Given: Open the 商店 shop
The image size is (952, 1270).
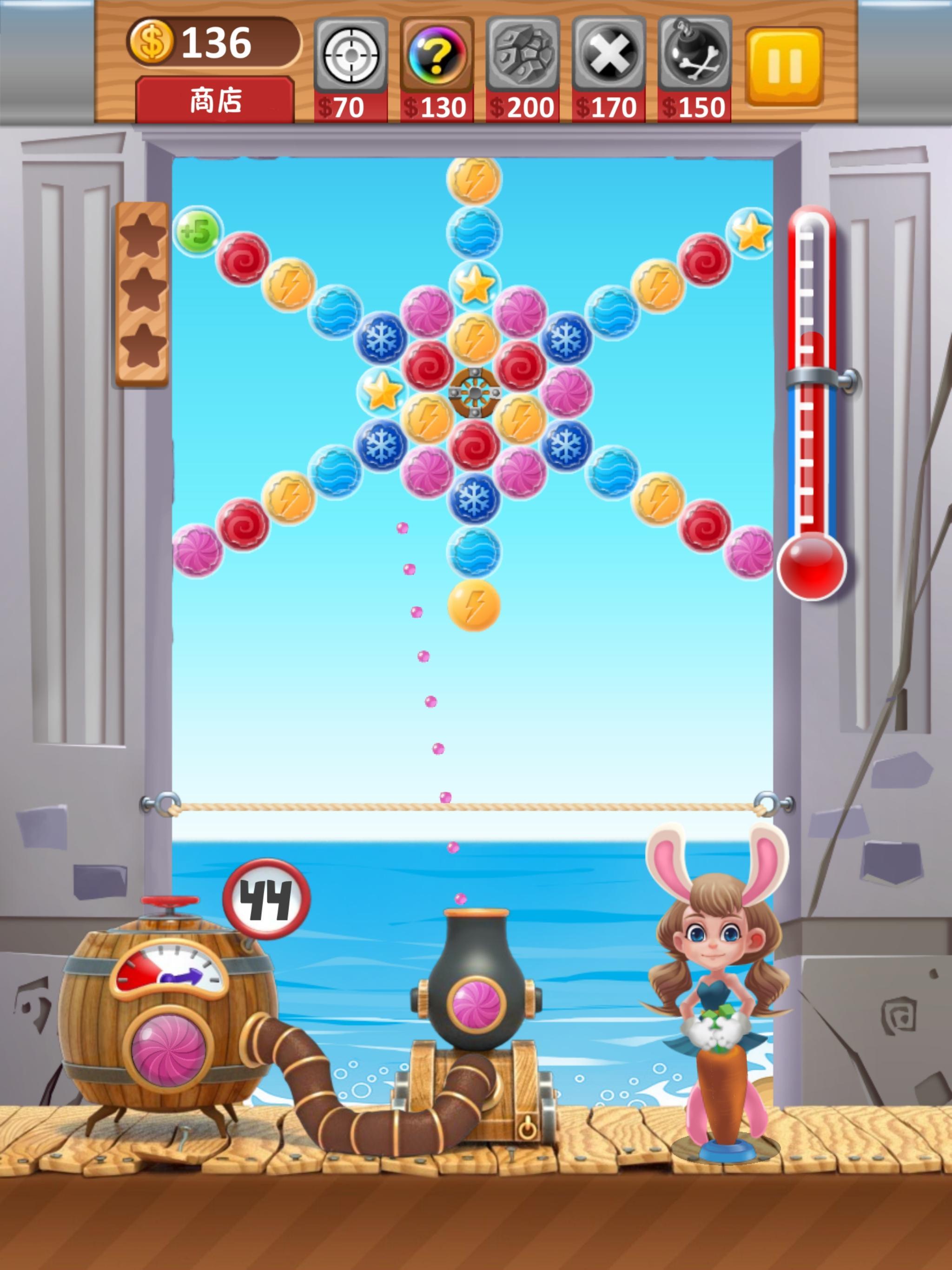Looking at the screenshot, I should pos(215,100).
